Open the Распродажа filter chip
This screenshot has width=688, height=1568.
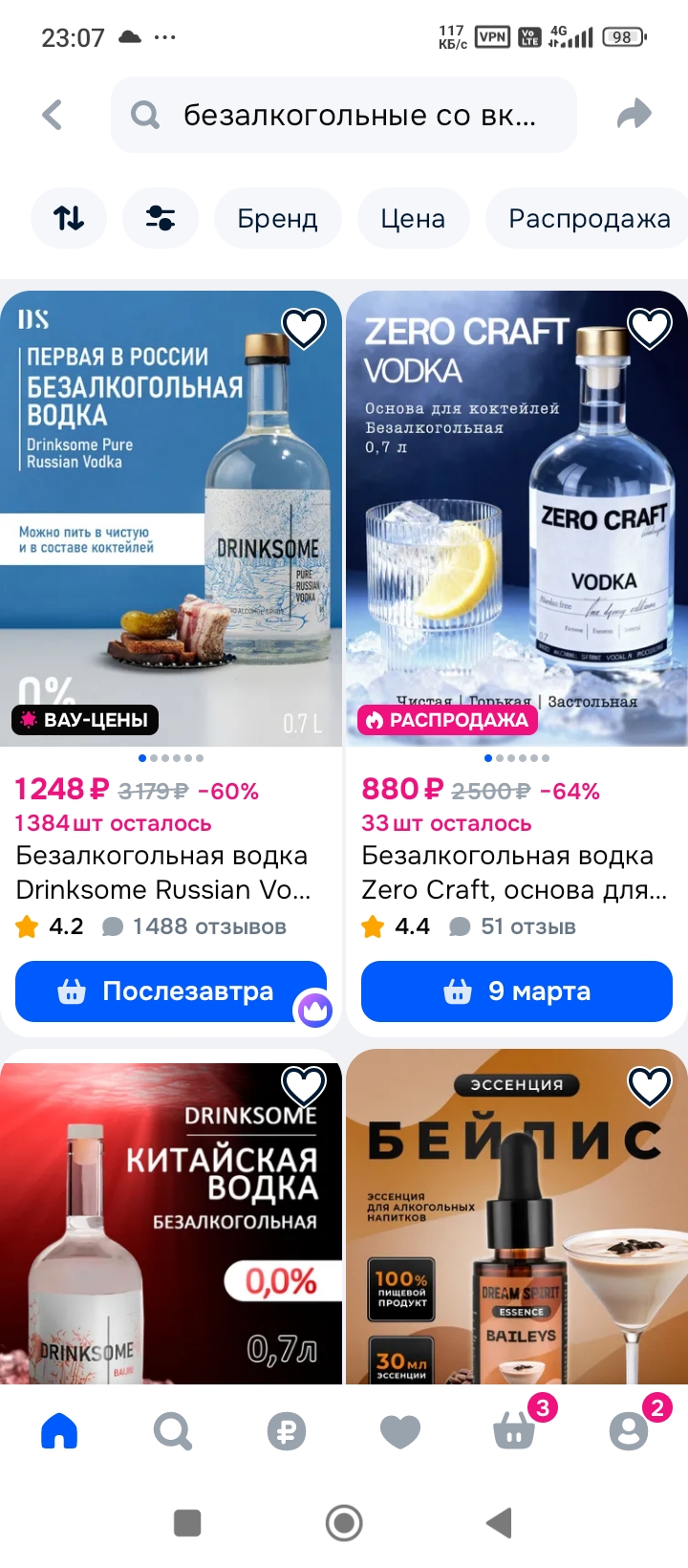point(590,218)
